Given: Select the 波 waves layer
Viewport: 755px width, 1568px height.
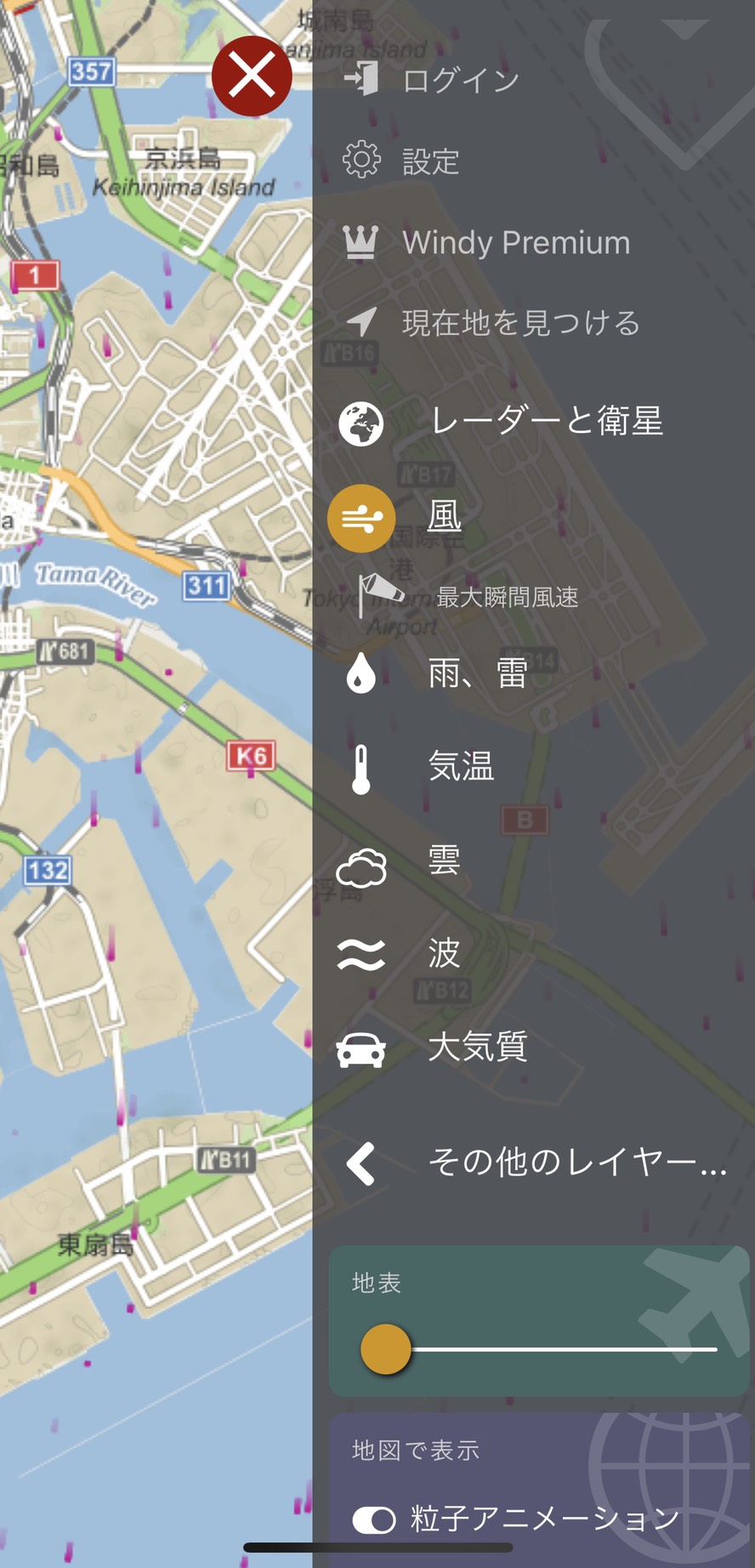Looking at the screenshot, I should pyautogui.click(x=400, y=954).
